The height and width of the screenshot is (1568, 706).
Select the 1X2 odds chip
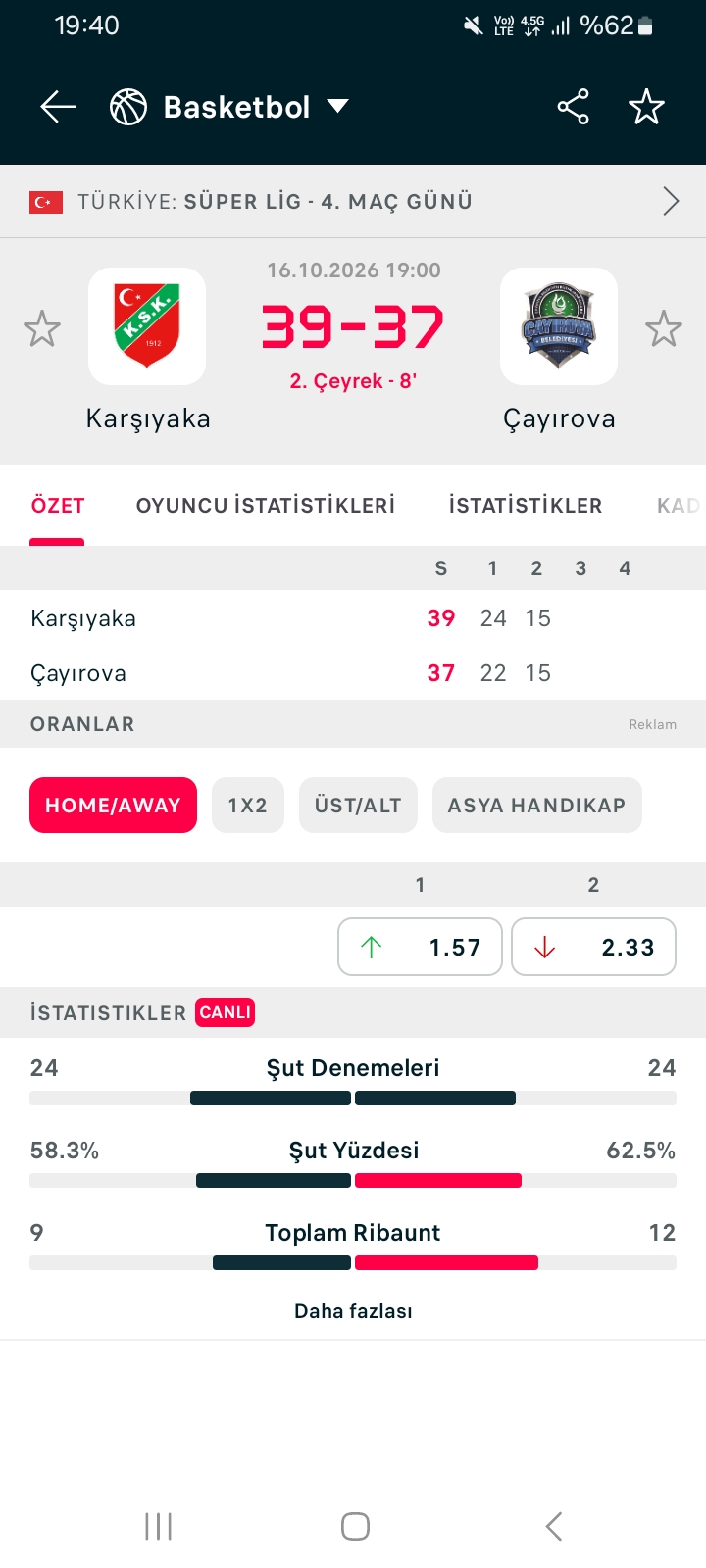[x=248, y=806]
